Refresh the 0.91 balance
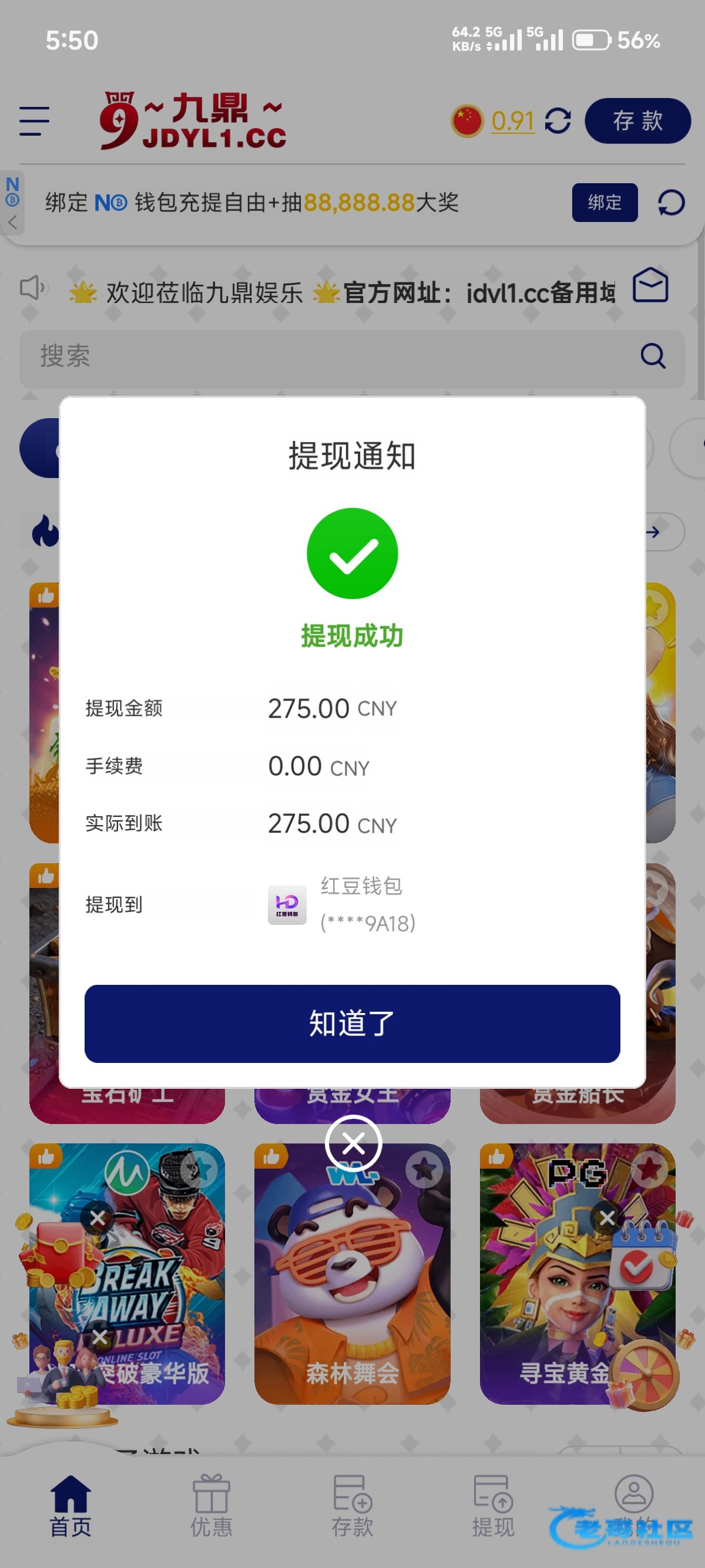 coord(557,120)
